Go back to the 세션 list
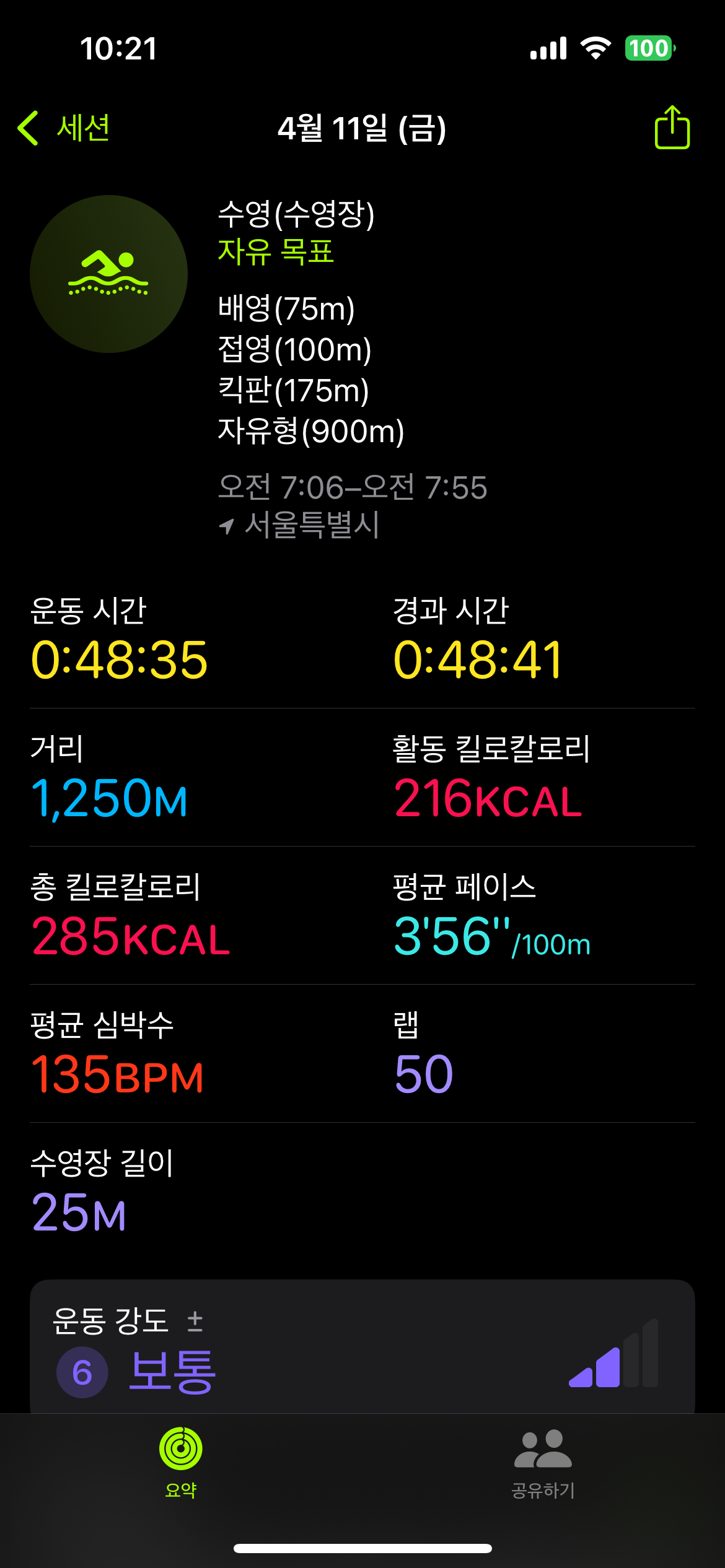The height and width of the screenshot is (1568, 725). (x=64, y=128)
